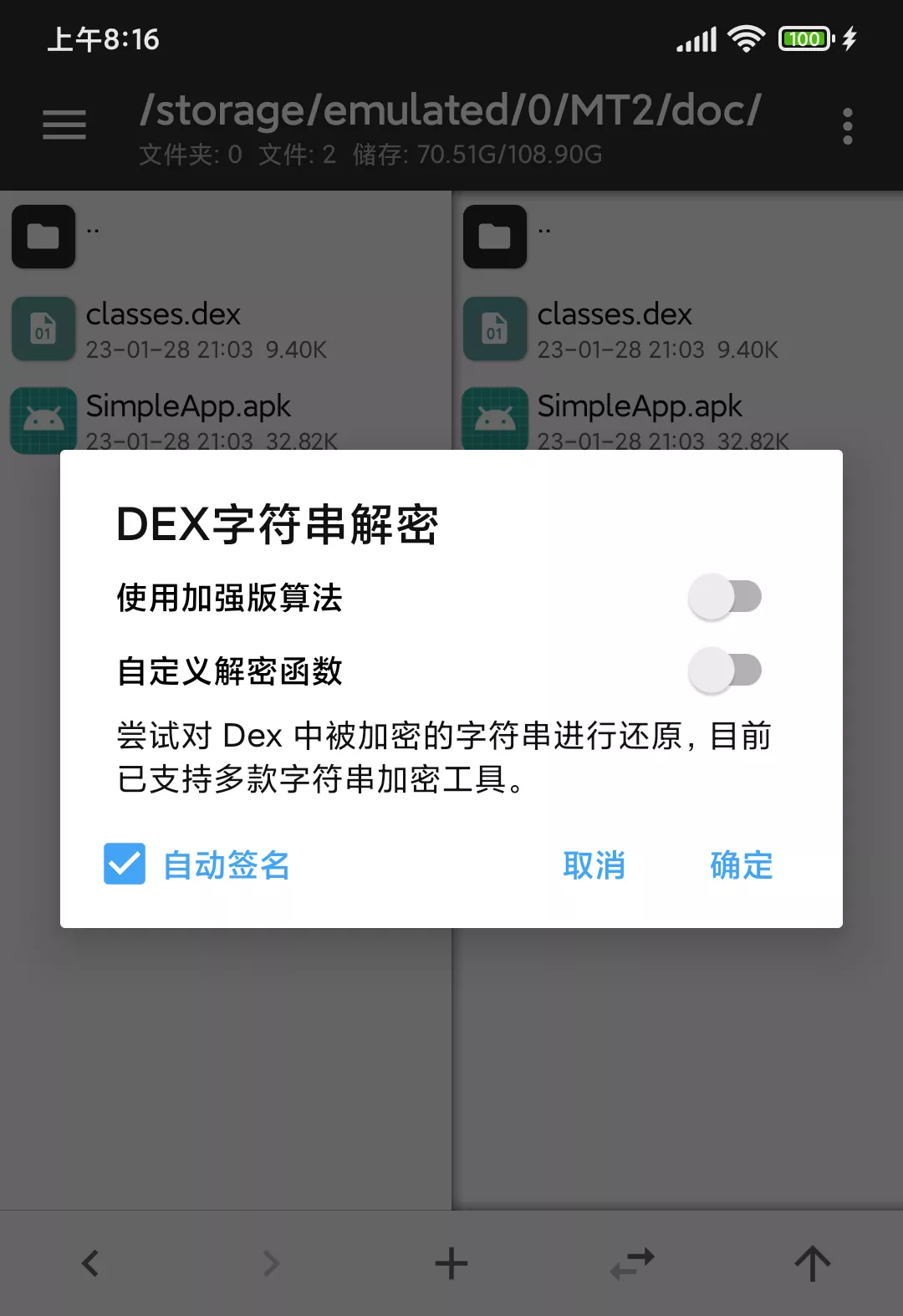Confirm decryption with 确定
The height and width of the screenshot is (1316, 903).
(741, 865)
